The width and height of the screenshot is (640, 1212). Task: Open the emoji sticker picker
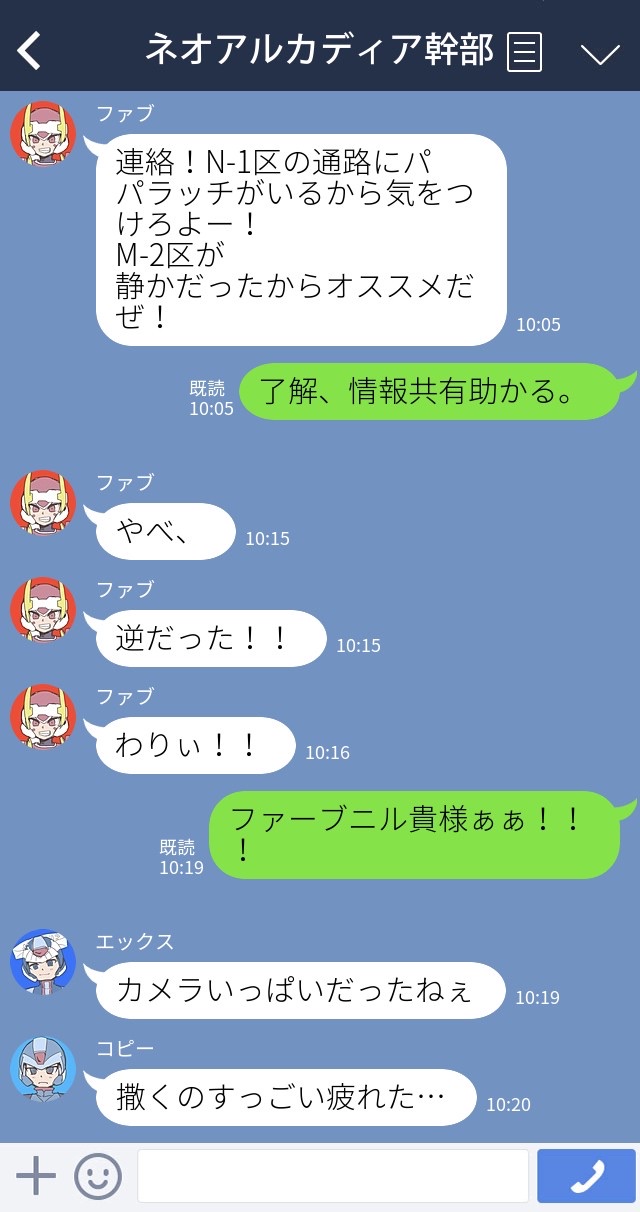tap(98, 1176)
